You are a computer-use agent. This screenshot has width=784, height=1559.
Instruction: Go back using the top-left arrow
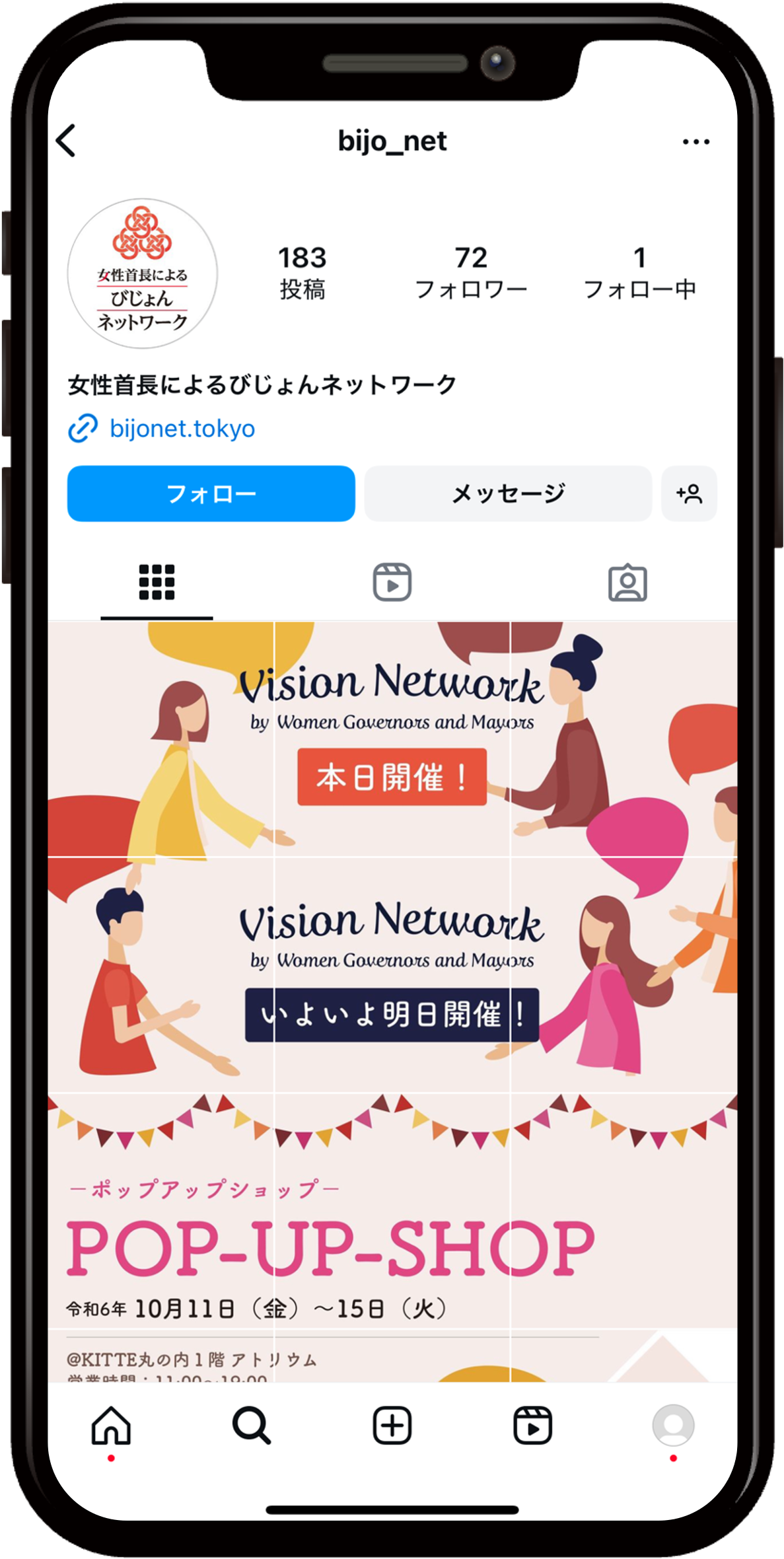[66, 141]
